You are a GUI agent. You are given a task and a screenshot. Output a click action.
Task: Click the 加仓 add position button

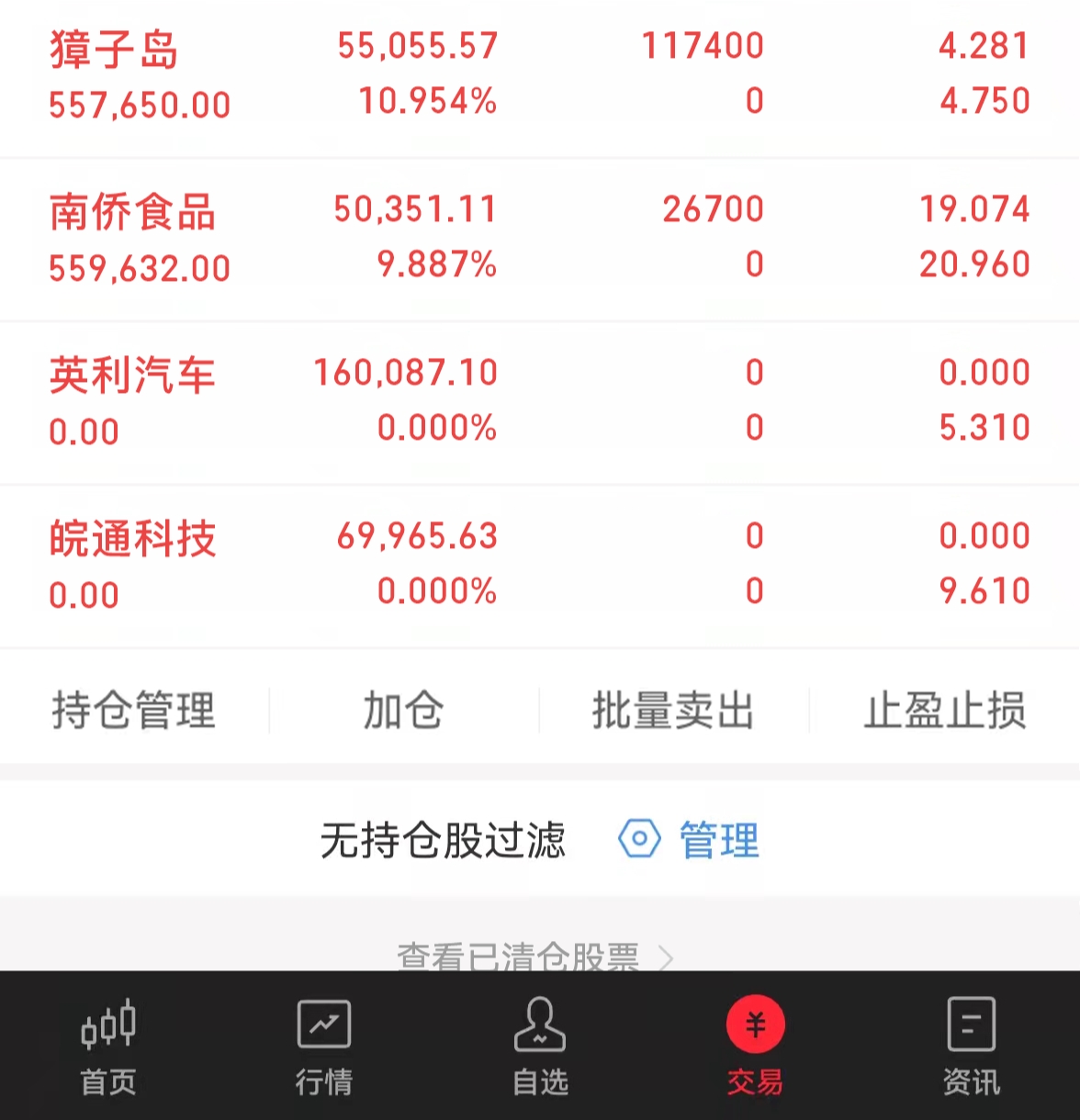coord(402,710)
